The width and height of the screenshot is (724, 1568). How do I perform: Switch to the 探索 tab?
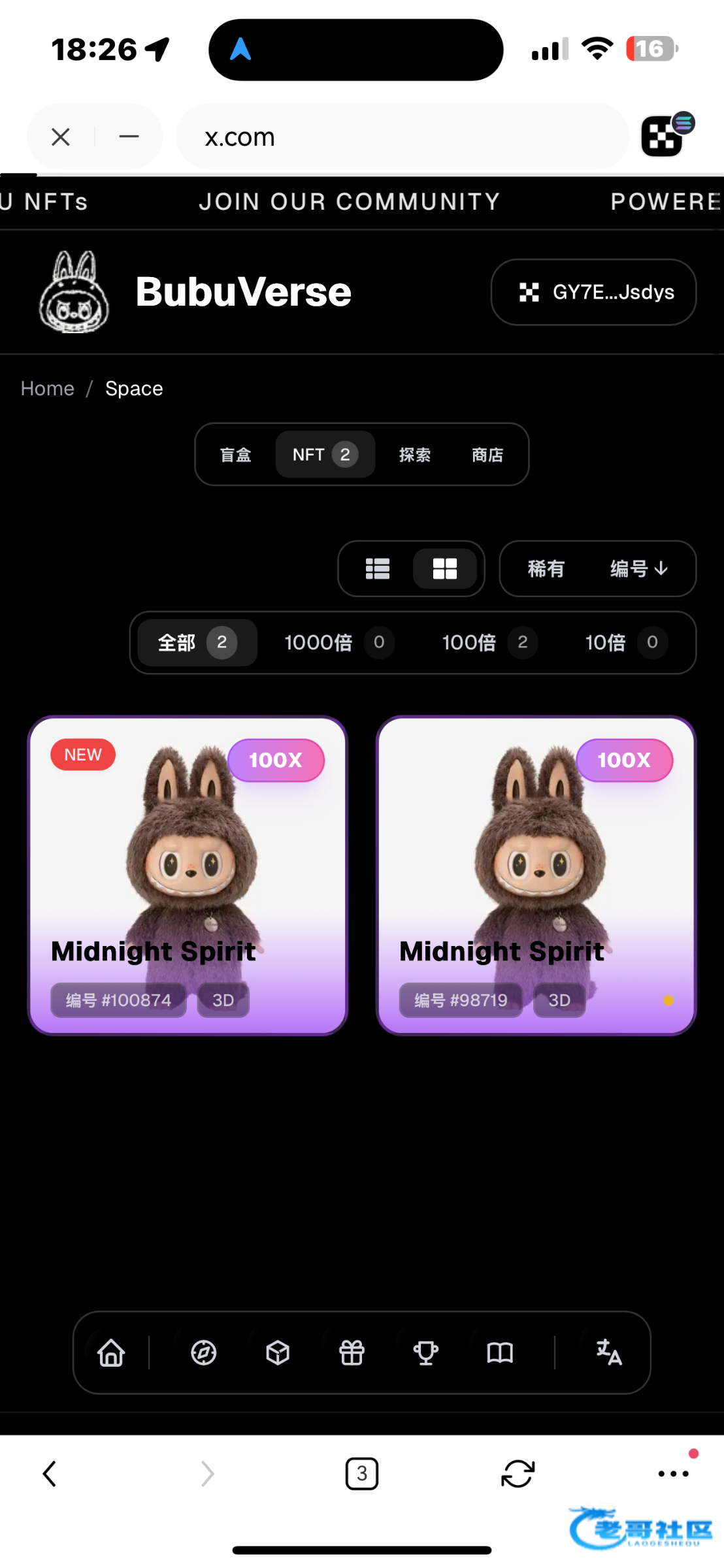click(414, 455)
